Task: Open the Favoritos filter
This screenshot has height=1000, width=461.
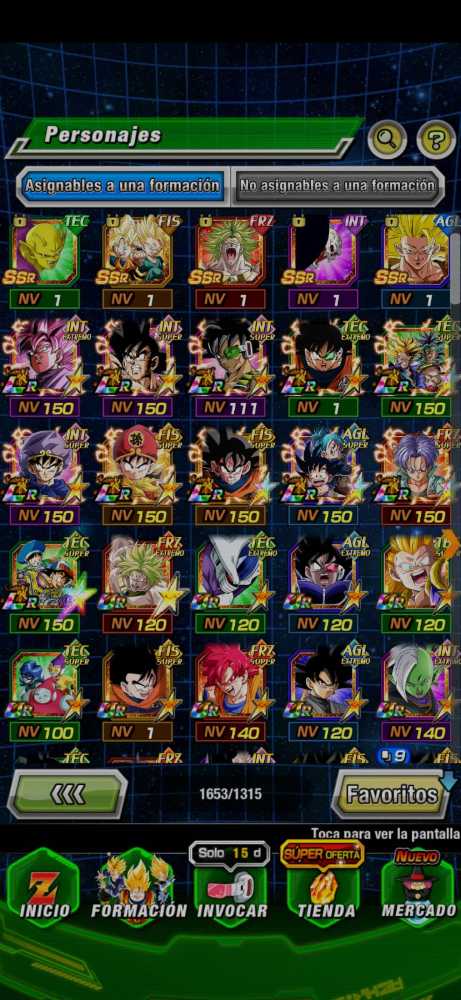Action: pos(391,794)
